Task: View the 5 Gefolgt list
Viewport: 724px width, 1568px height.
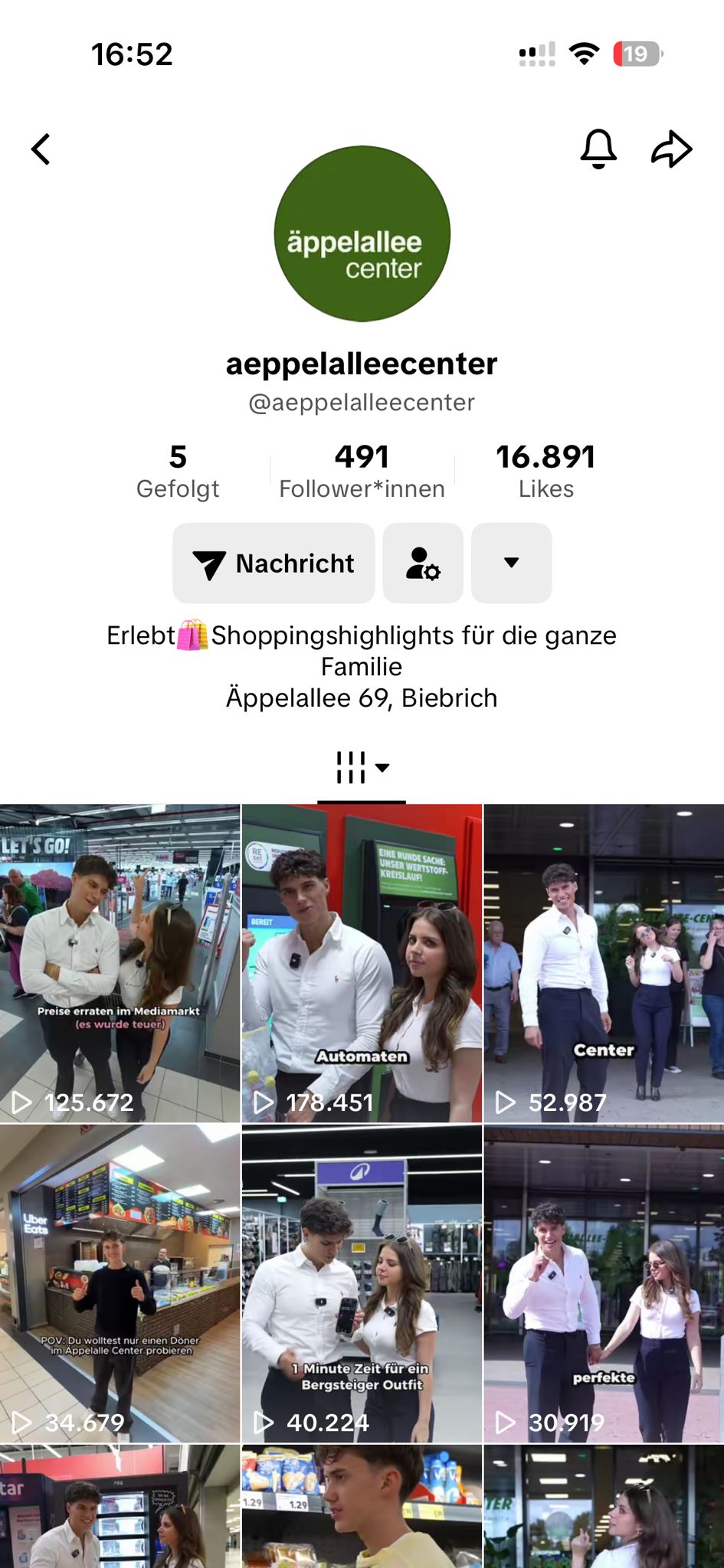Action: click(x=178, y=471)
